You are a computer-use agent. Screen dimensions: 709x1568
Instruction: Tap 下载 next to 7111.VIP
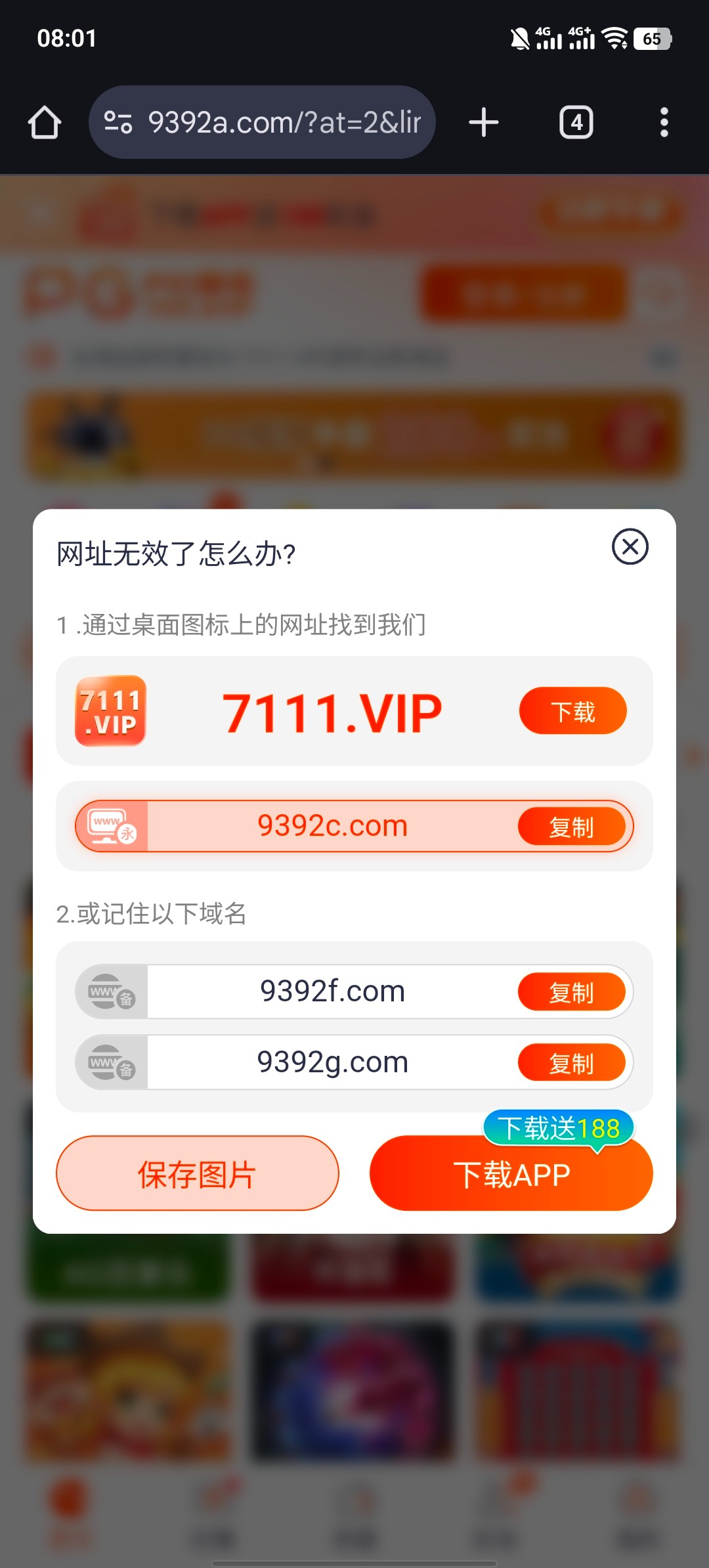[572, 711]
